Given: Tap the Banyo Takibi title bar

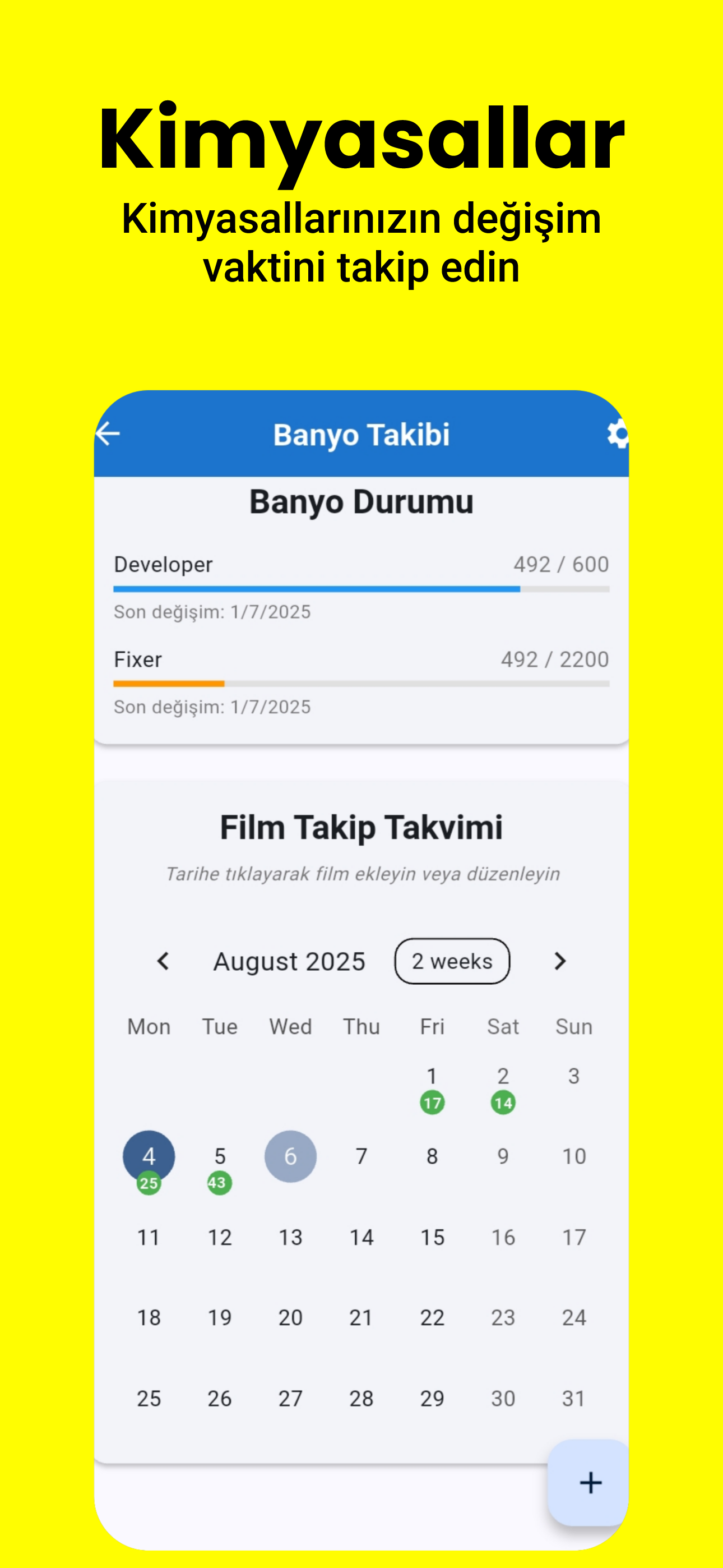Looking at the screenshot, I should pos(361,434).
